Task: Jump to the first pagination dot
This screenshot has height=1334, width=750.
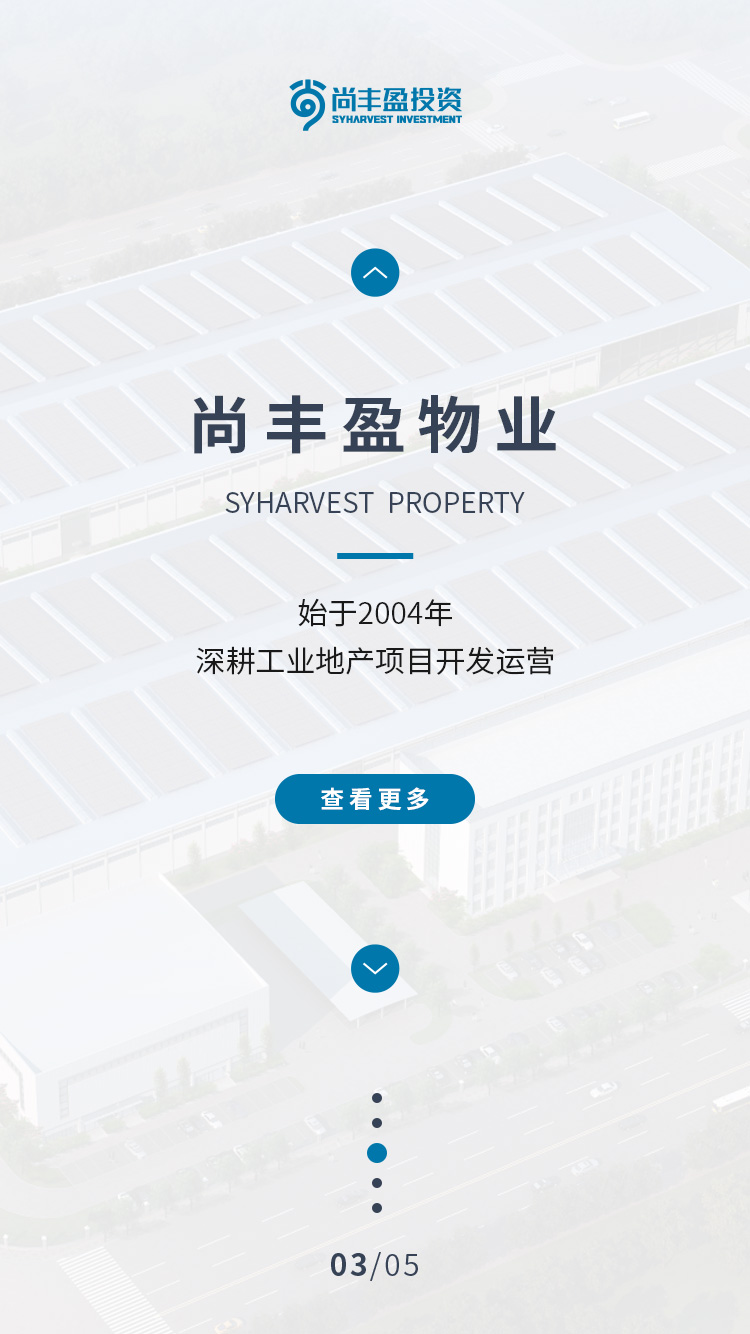Action: pyautogui.click(x=377, y=1098)
